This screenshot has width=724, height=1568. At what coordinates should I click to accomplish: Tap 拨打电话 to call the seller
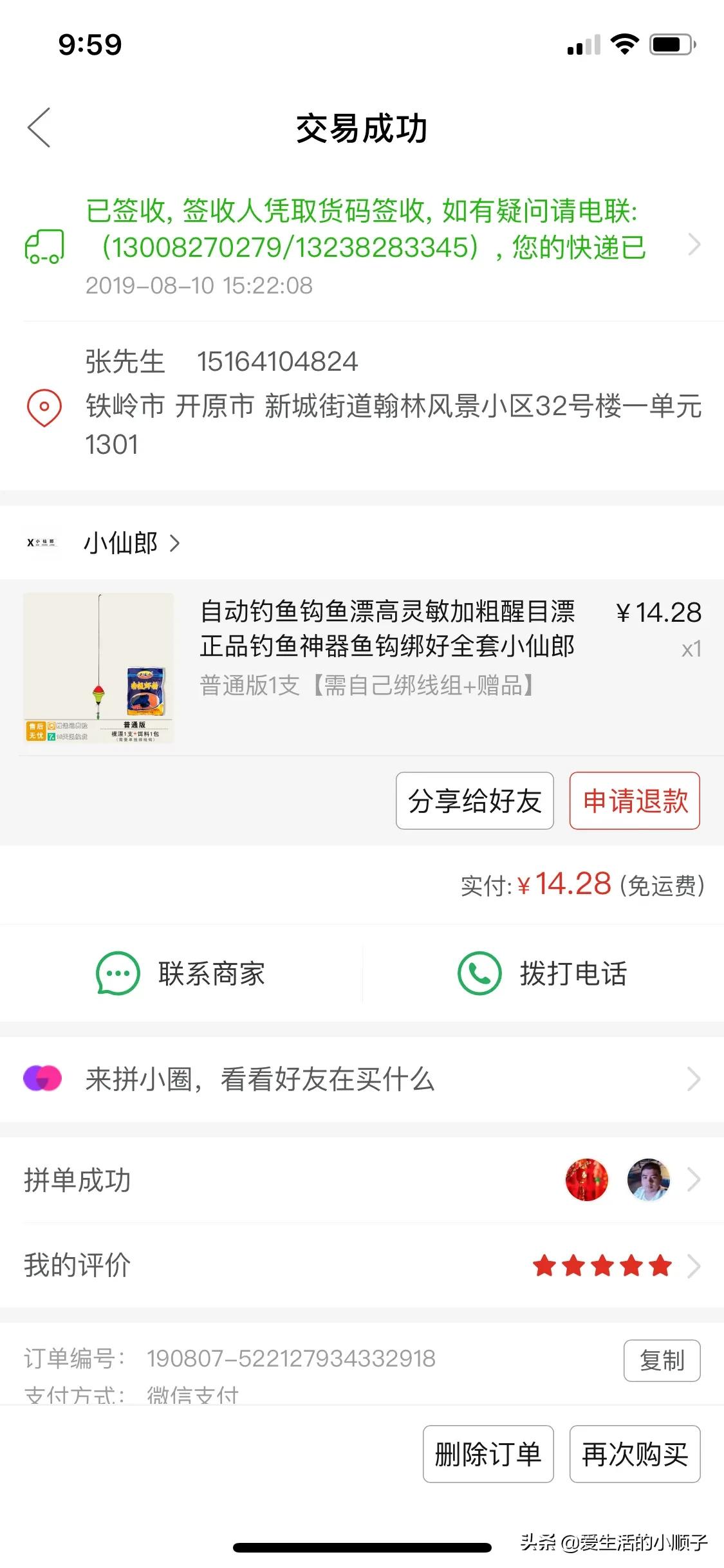pyautogui.click(x=543, y=973)
